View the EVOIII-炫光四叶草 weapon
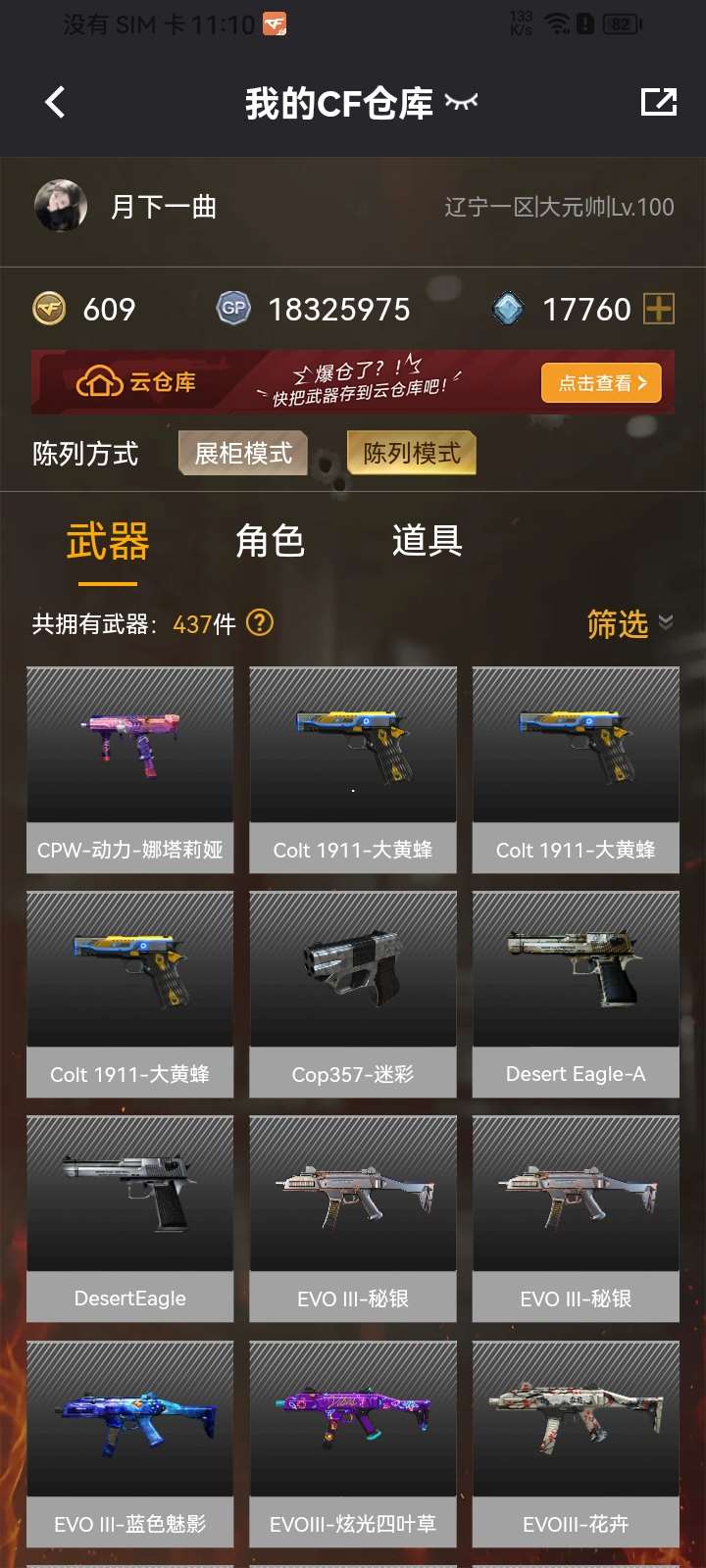The height and width of the screenshot is (1568, 706). [353, 1443]
